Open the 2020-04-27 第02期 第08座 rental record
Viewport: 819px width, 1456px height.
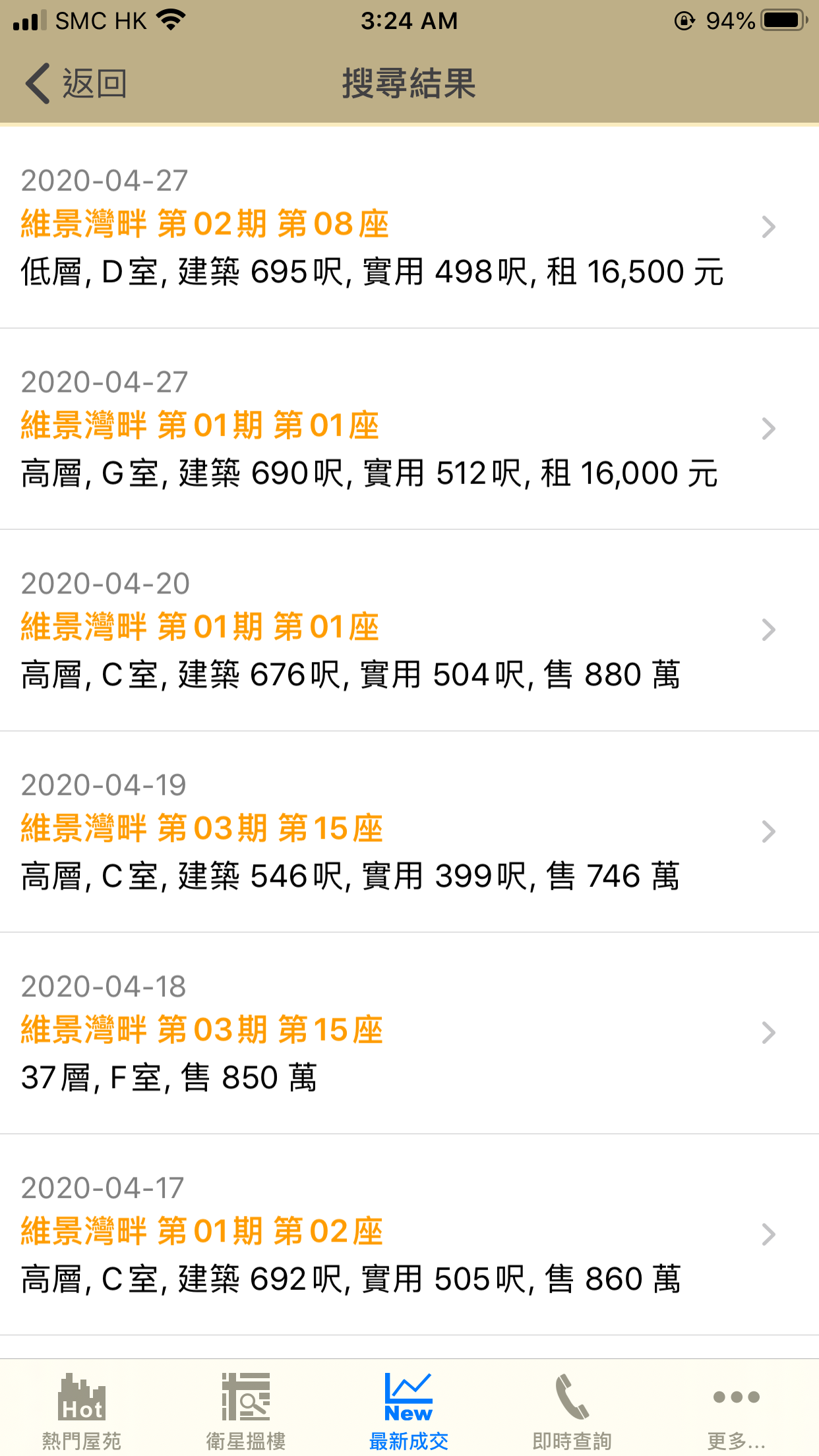409,228
